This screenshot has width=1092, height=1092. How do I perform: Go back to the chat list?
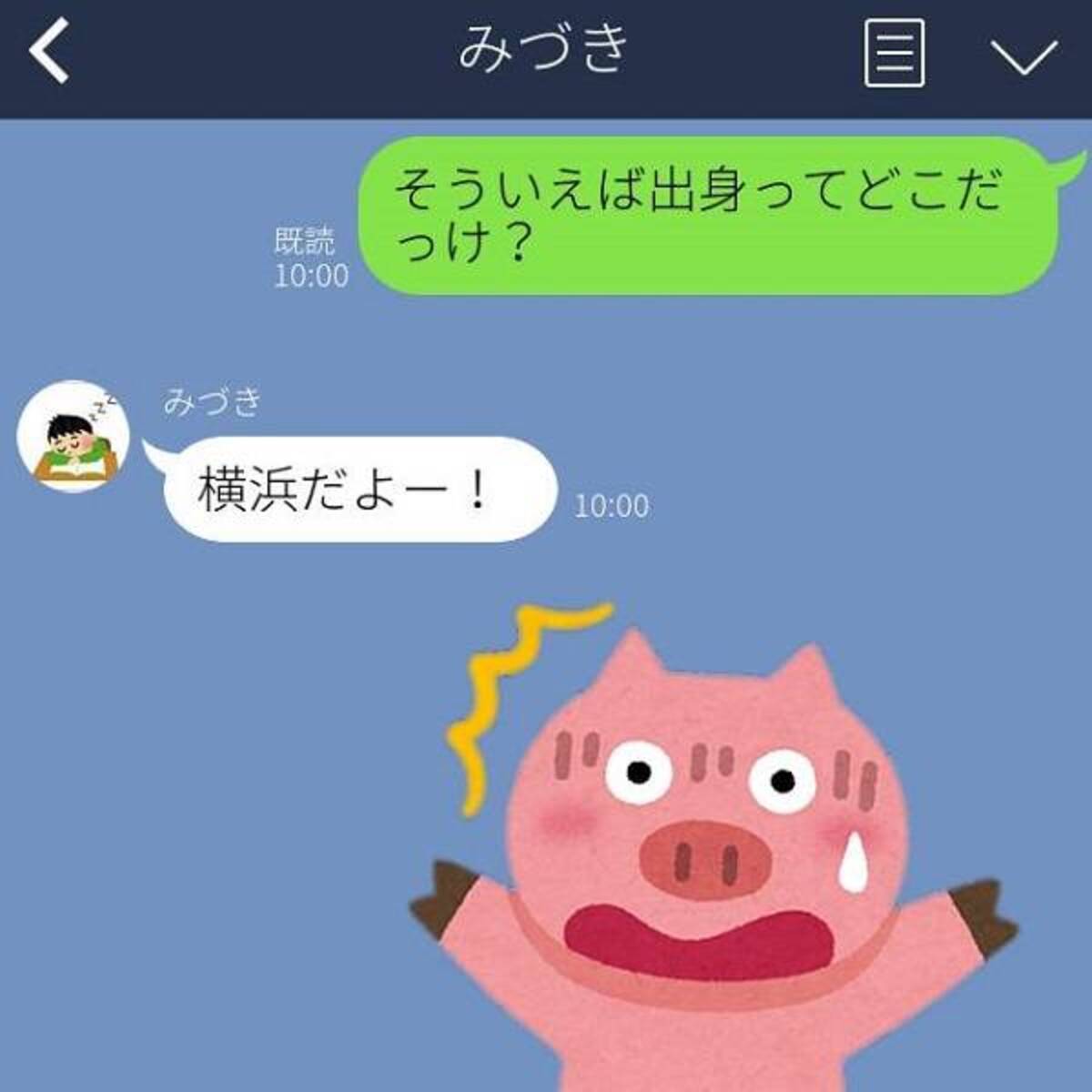[x=50, y=53]
